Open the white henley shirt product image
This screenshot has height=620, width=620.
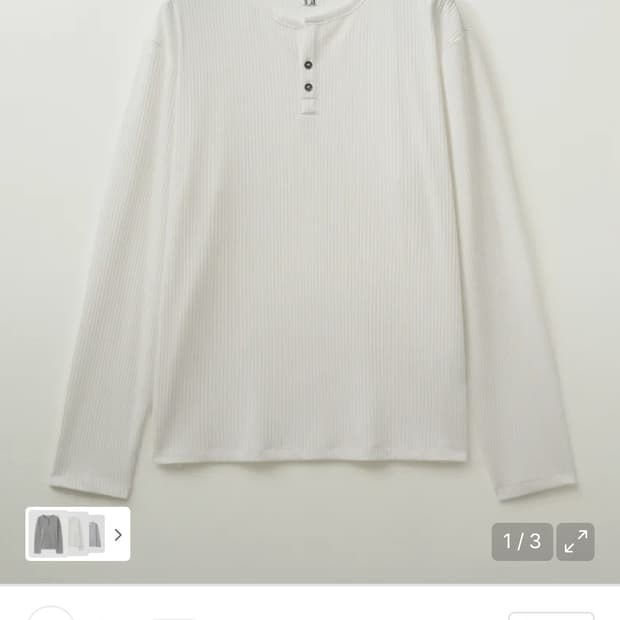pos(310,250)
